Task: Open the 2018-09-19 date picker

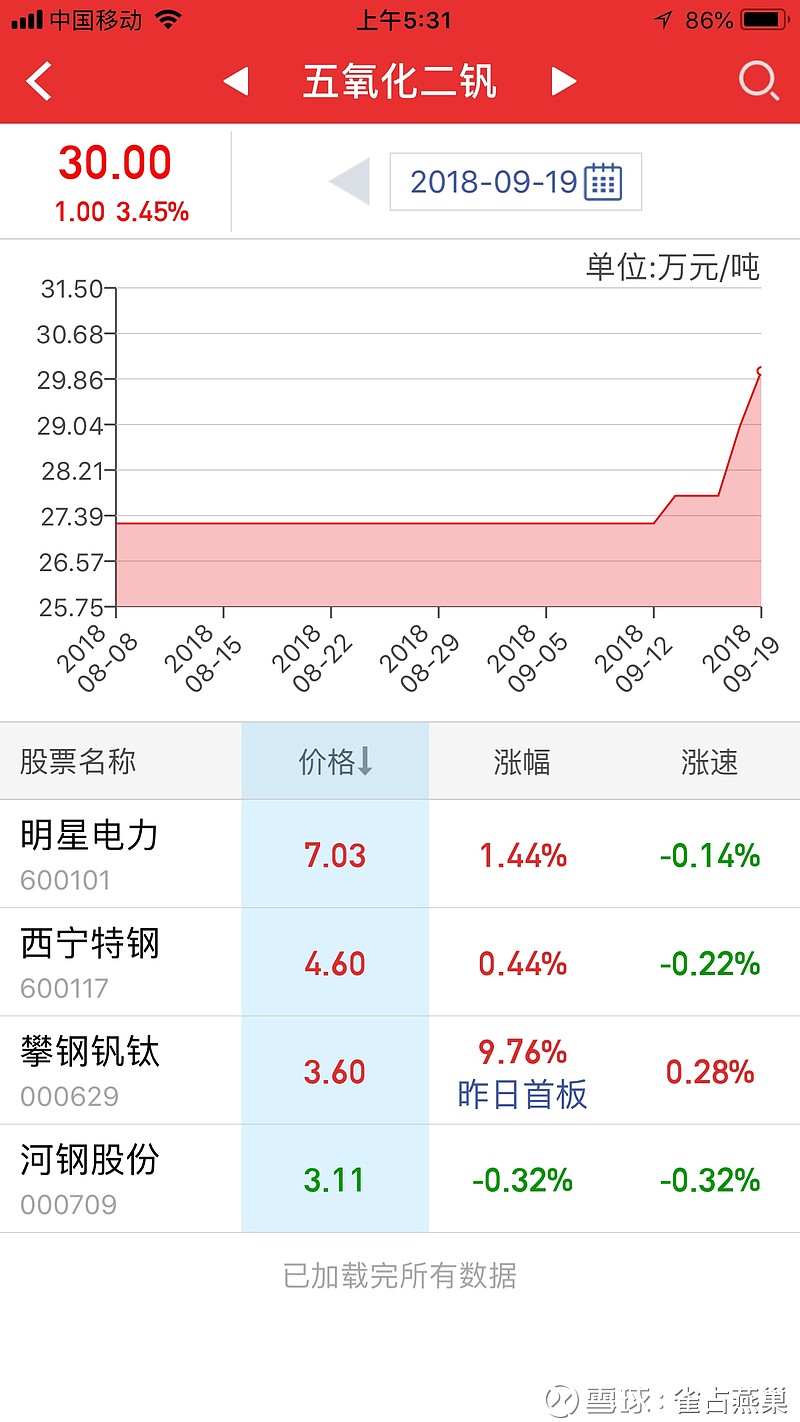Action: coord(515,181)
